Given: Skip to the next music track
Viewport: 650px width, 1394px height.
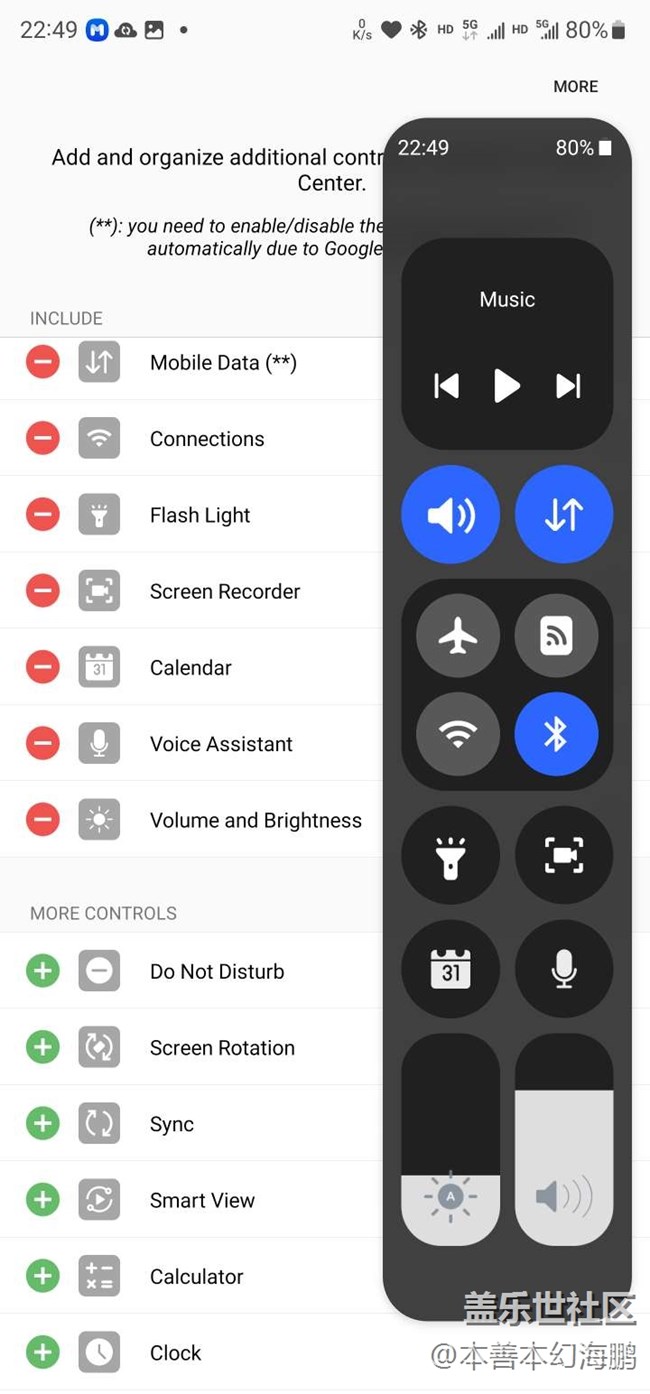Looking at the screenshot, I should [568, 386].
